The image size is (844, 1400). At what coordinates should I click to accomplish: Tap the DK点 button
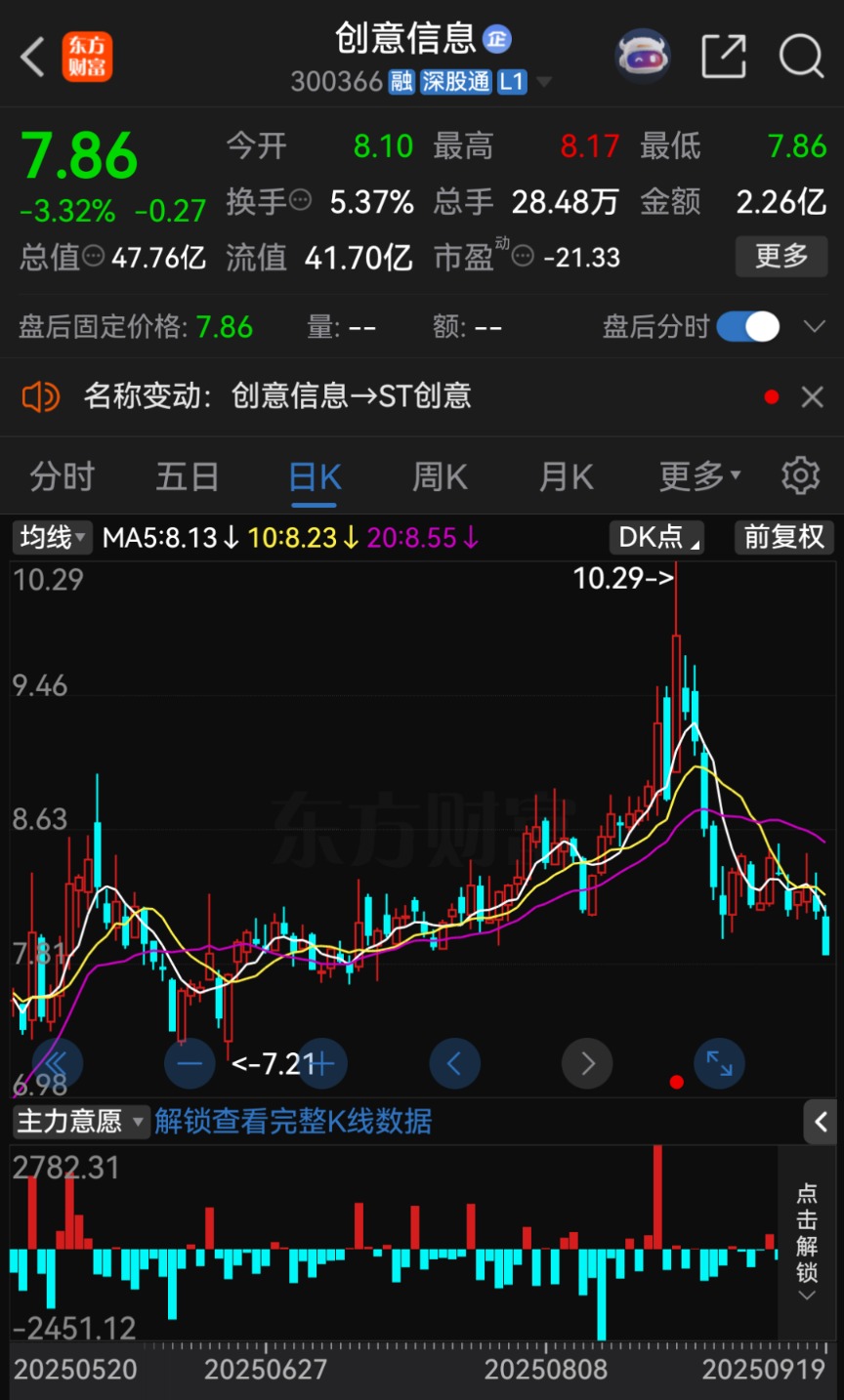pos(656,537)
